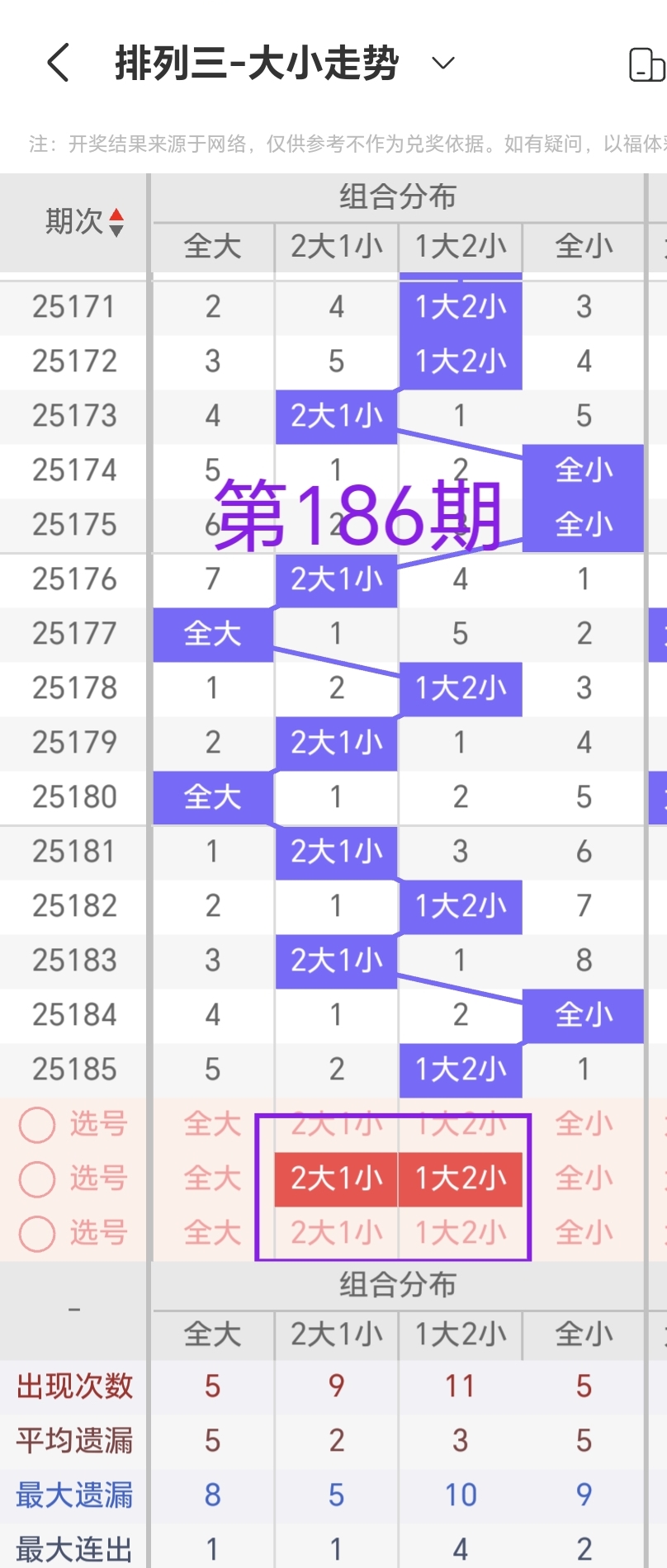The width and height of the screenshot is (667, 1568).
Task: Click period number 25180 in the list
Action: (x=73, y=796)
